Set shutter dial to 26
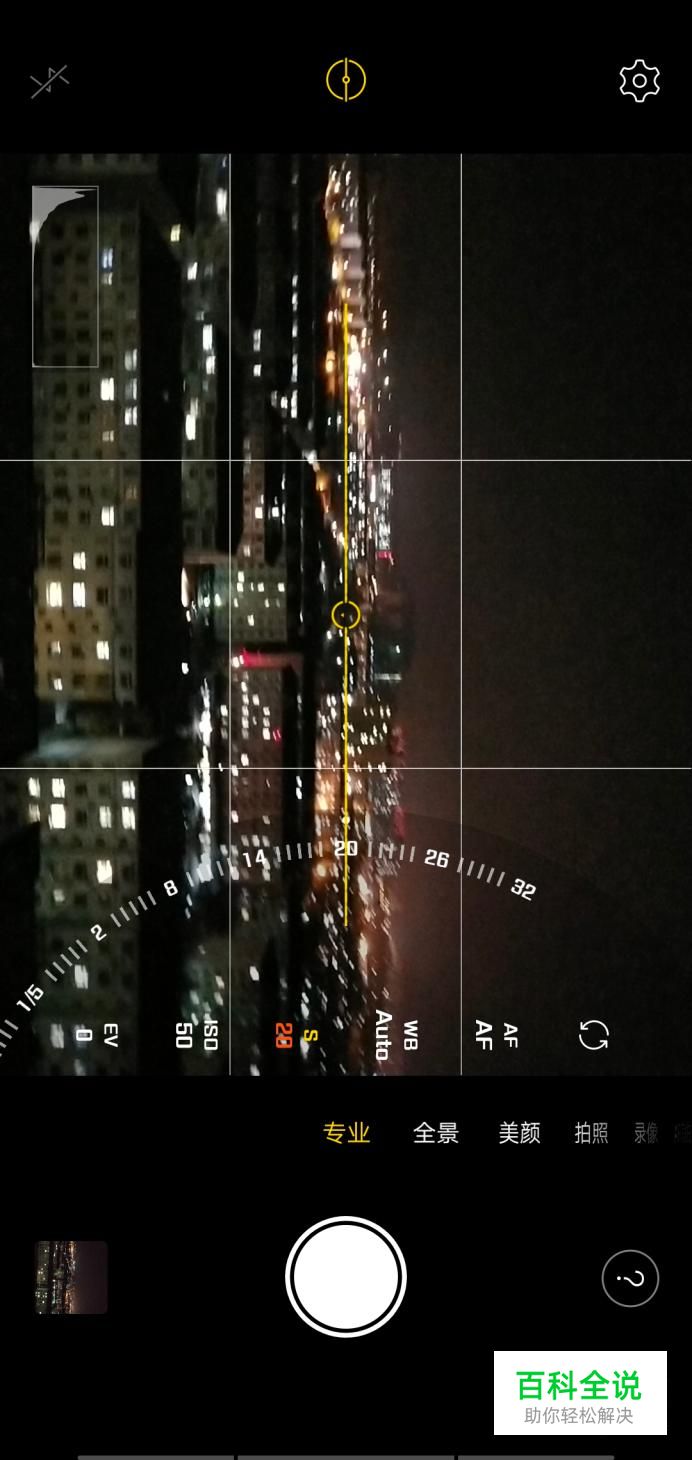The height and width of the screenshot is (1460, 692). pyautogui.click(x=436, y=858)
